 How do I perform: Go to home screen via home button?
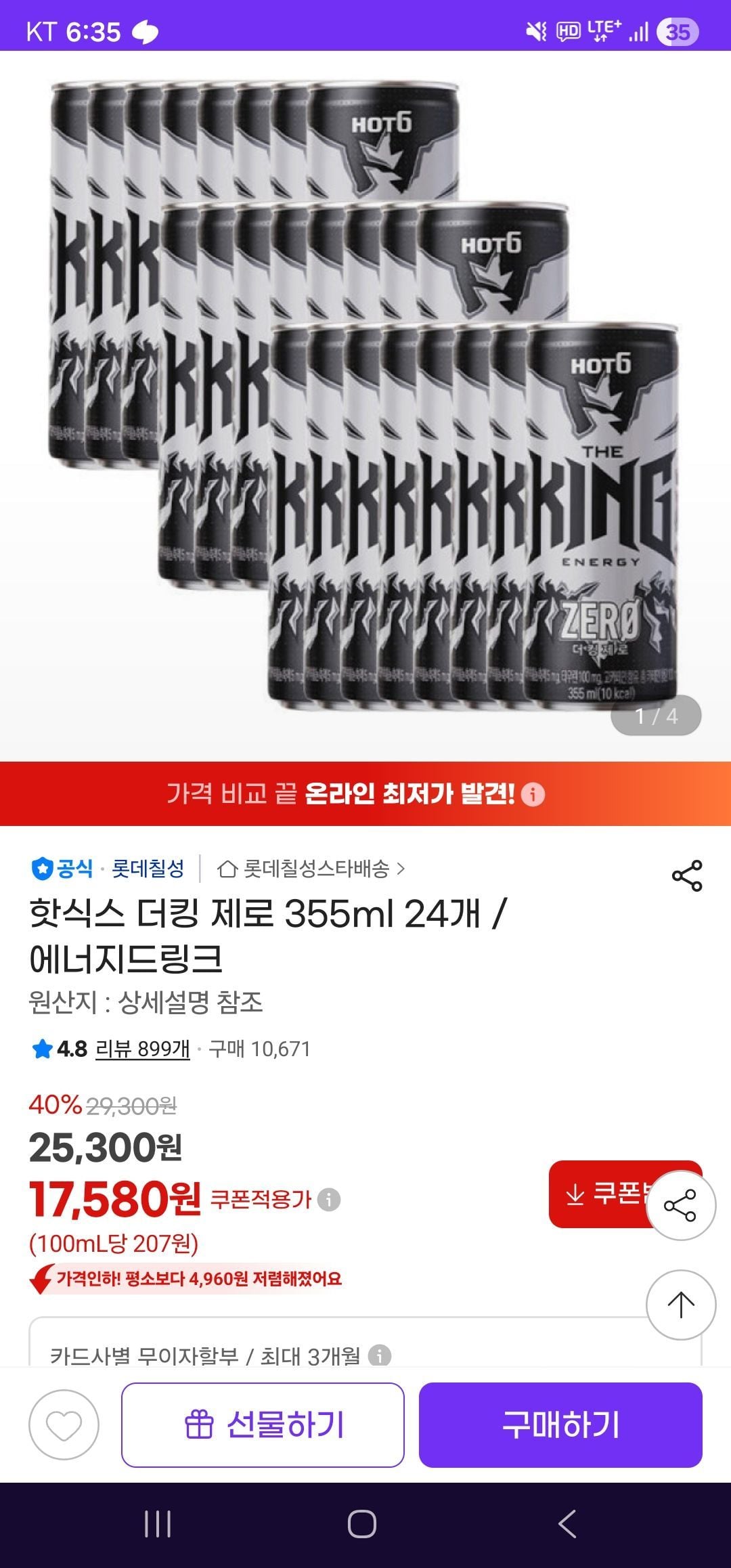[362, 1524]
